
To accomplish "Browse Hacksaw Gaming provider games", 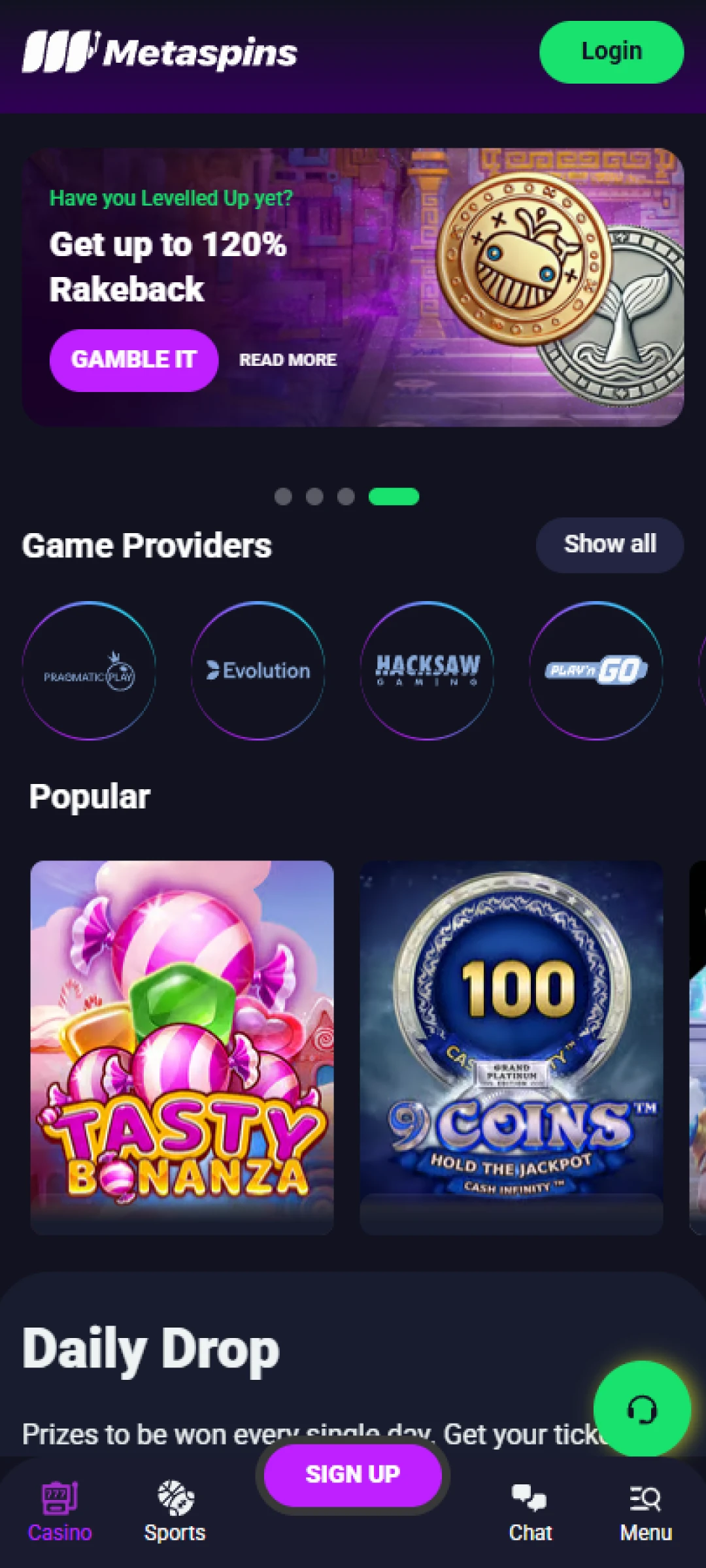I will pyautogui.click(x=428, y=670).
